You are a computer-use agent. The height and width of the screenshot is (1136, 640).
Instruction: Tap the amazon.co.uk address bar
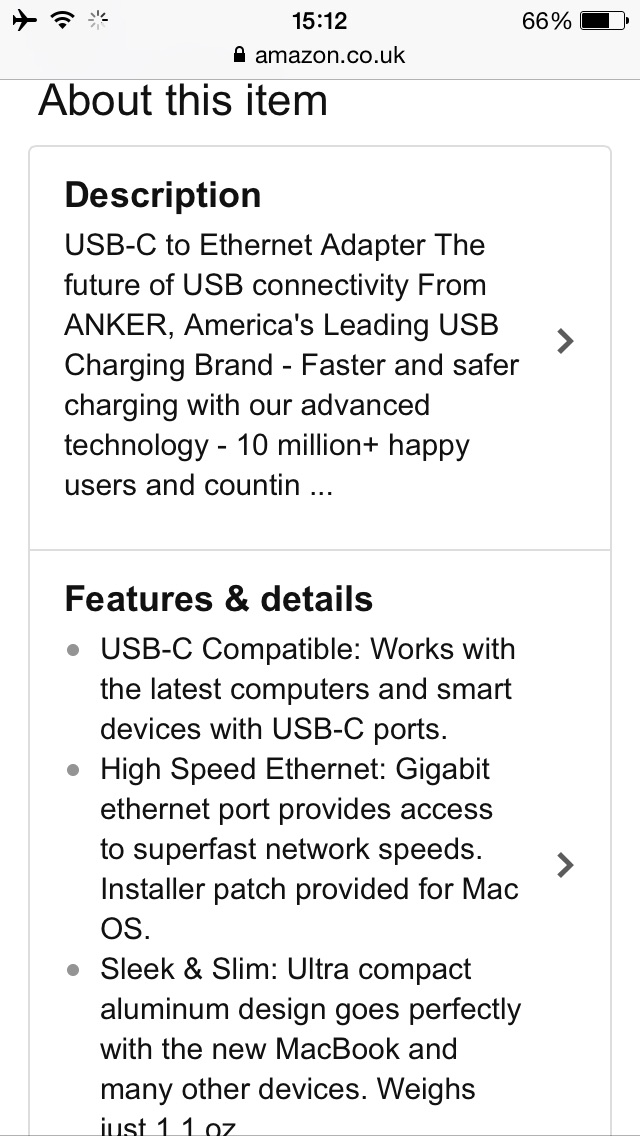click(320, 56)
